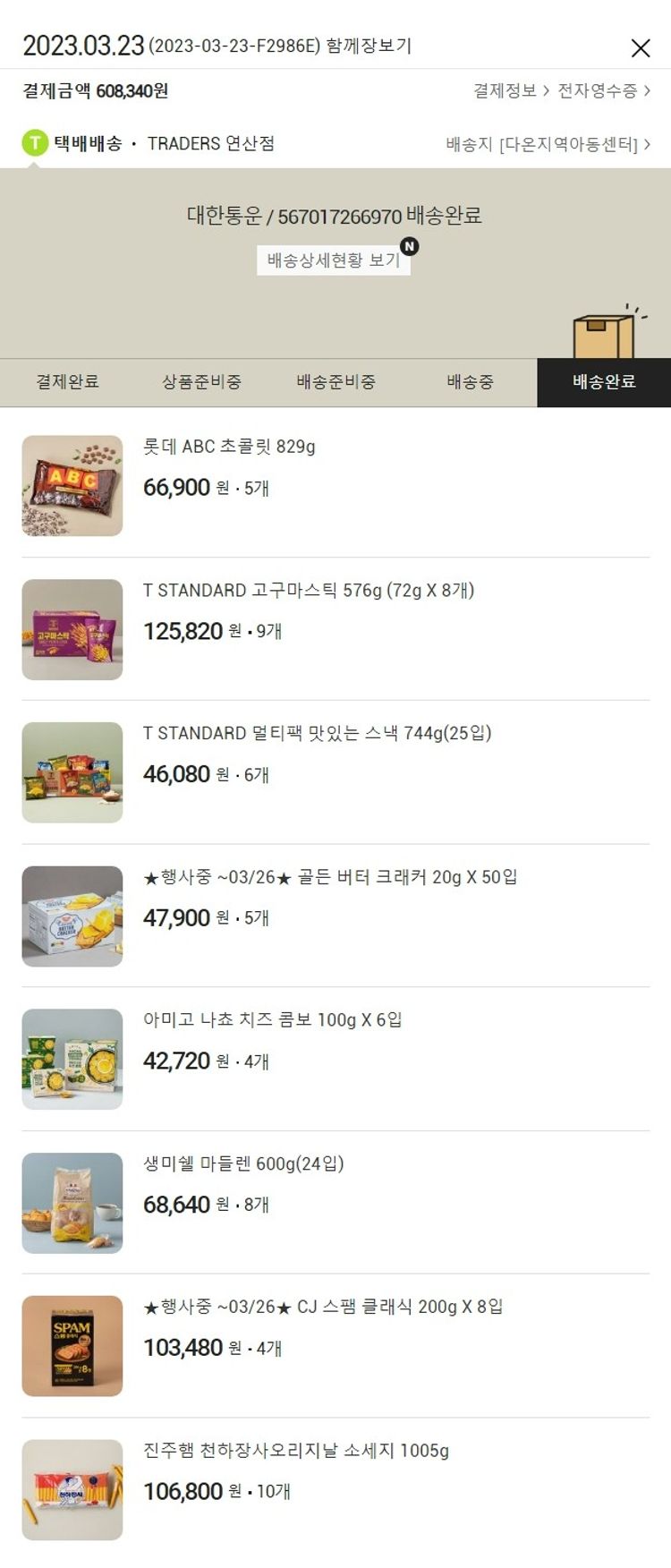The image size is (671, 1568).
Task: Open 롯데 ABC 초콜릿 829g product
Action: click(x=229, y=447)
